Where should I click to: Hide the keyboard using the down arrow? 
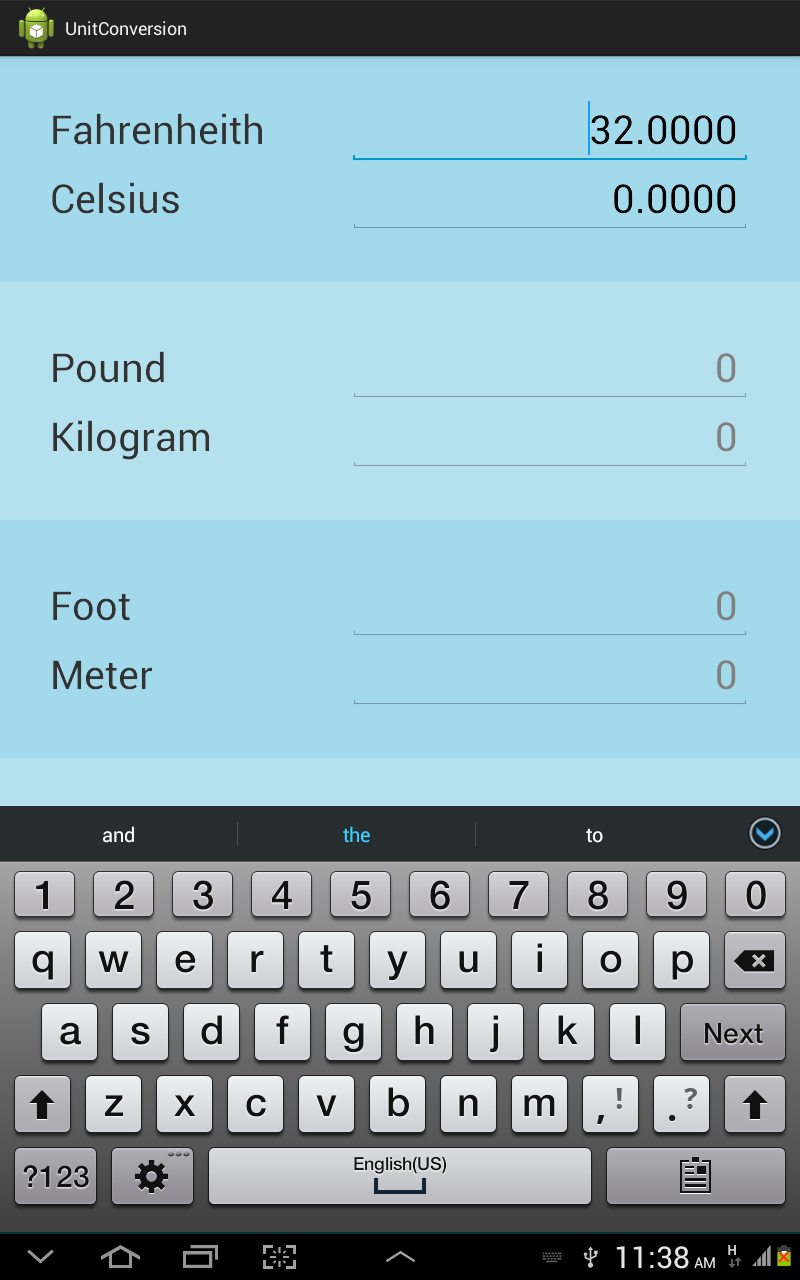[40, 1256]
